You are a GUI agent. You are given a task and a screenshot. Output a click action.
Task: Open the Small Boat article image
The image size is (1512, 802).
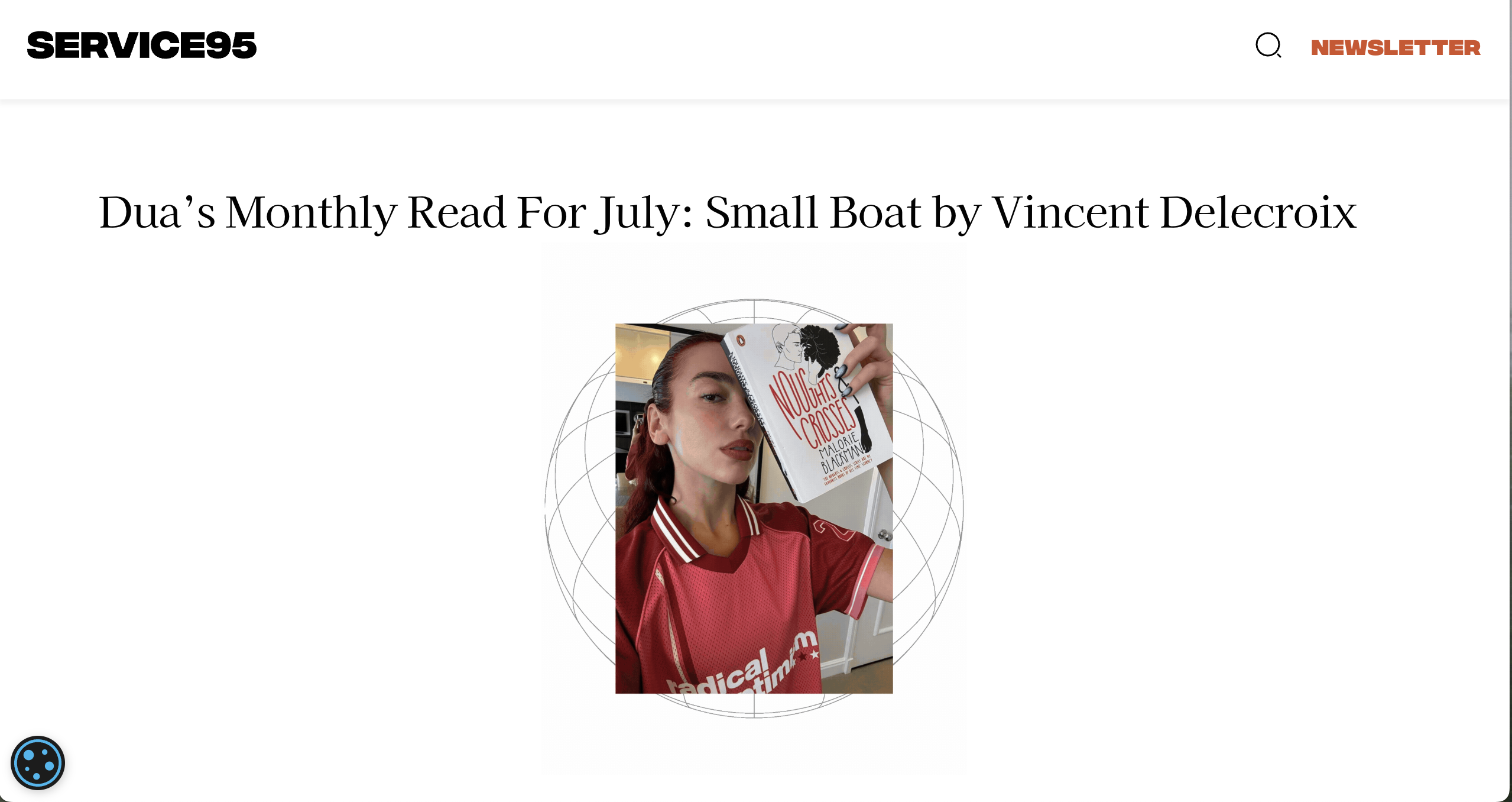[x=754, y=508]
